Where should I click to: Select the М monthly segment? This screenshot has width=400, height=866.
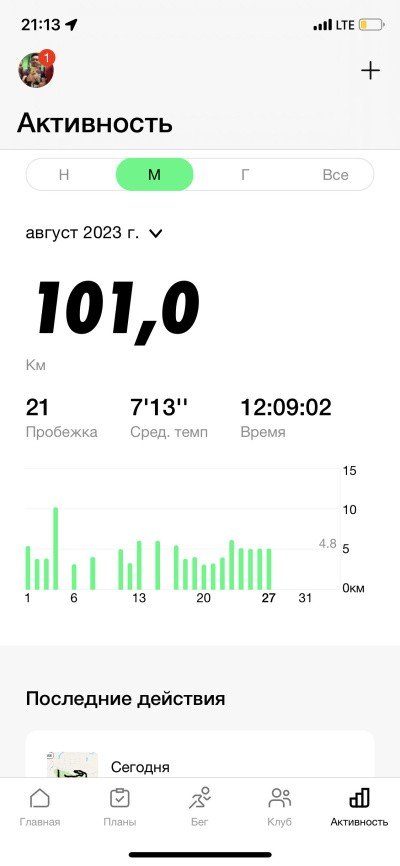point(154,175)
